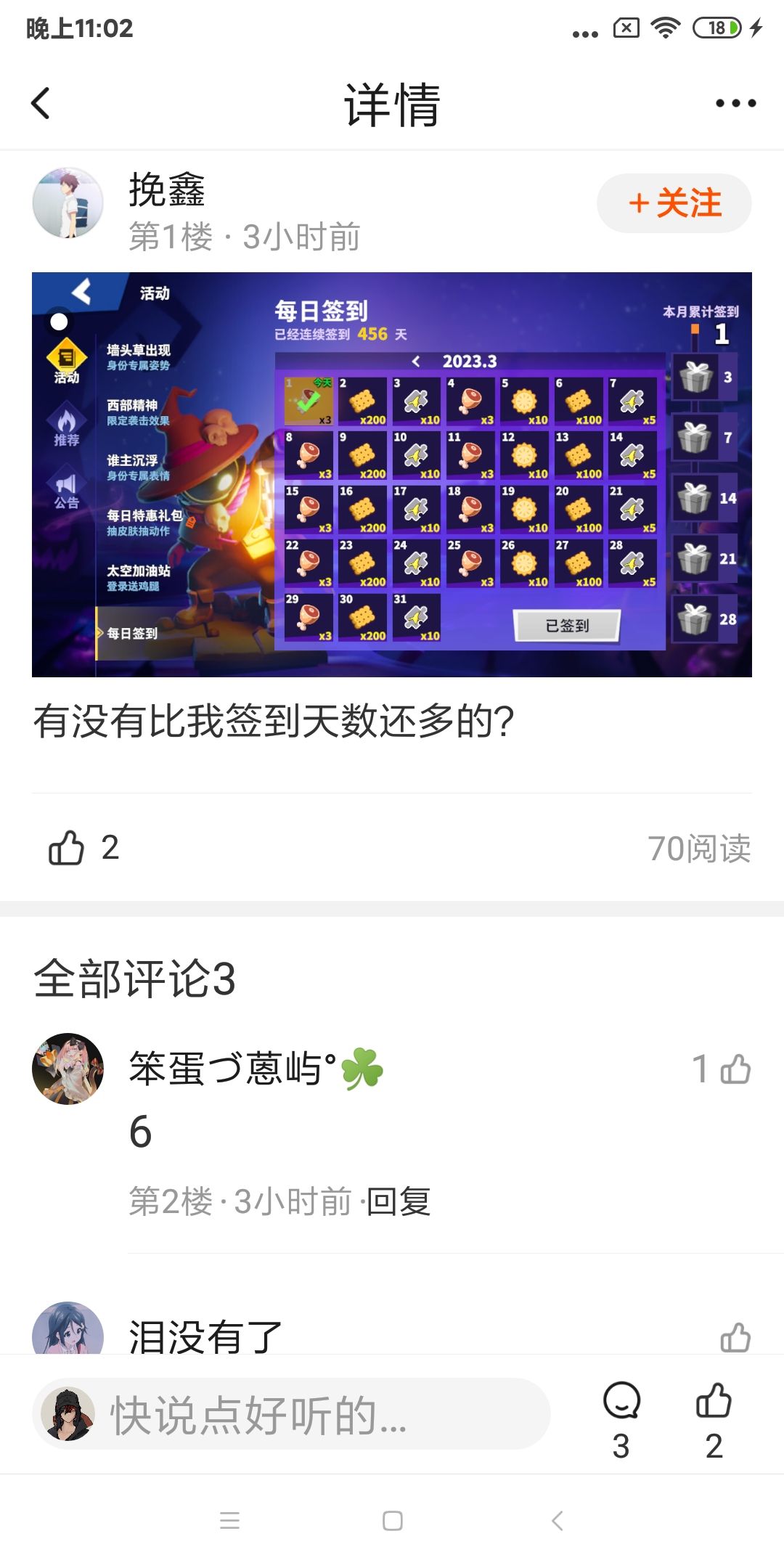Open recent apps from the navigation bar
Screen dimensions: 784x1568
tap(229, 1521)
